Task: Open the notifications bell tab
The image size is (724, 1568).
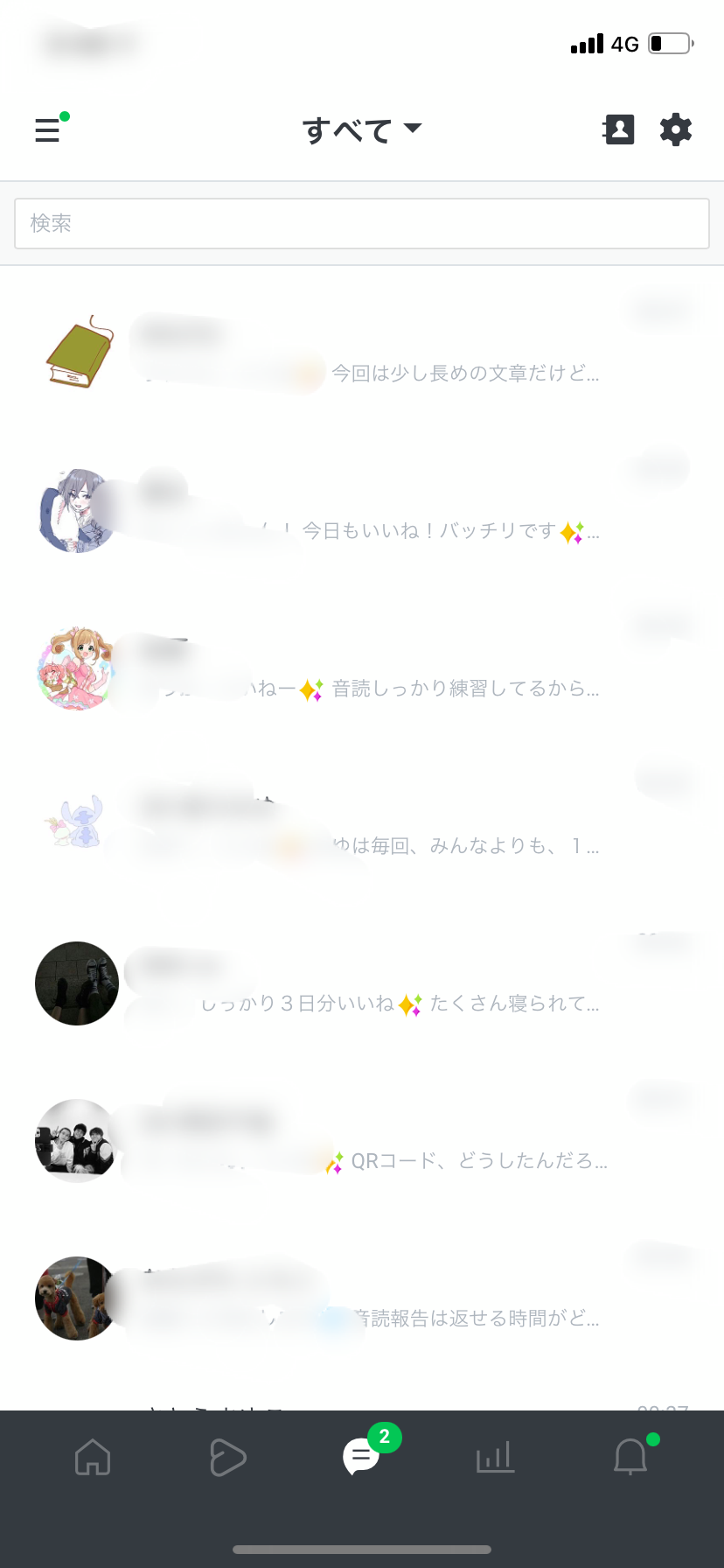Action: pos(630,1457)
